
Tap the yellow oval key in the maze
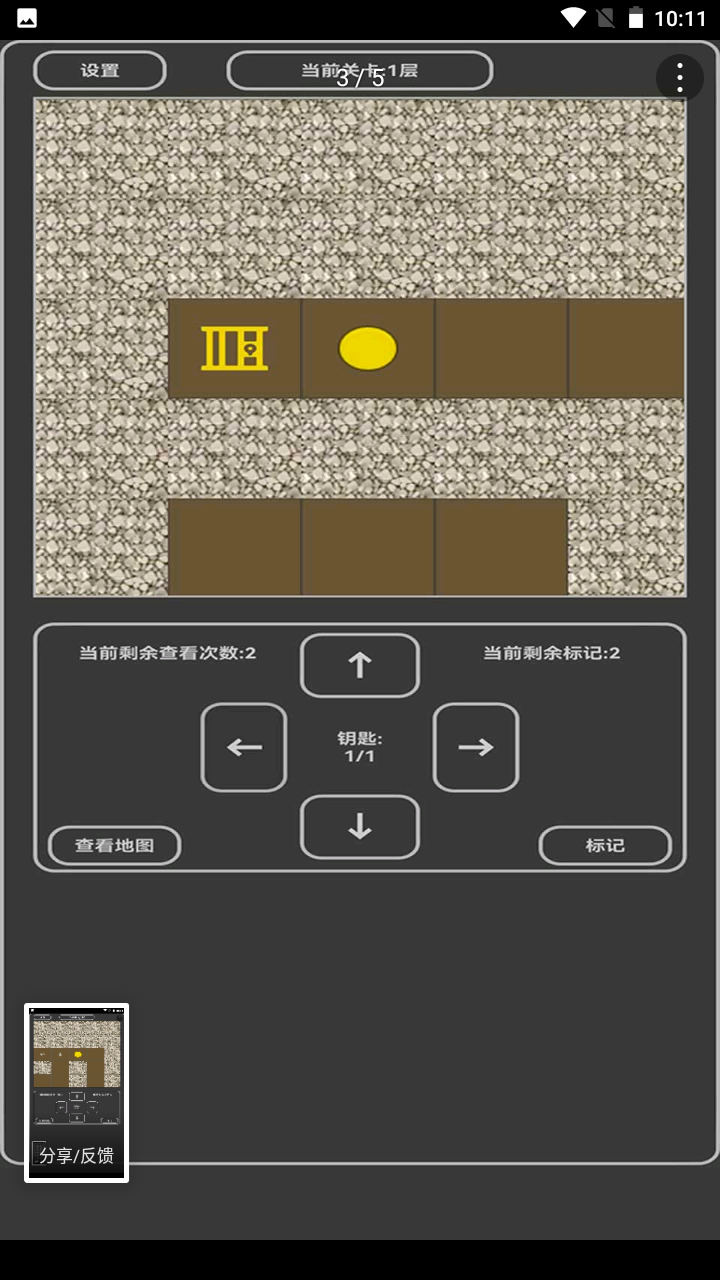tap(367, 349)
